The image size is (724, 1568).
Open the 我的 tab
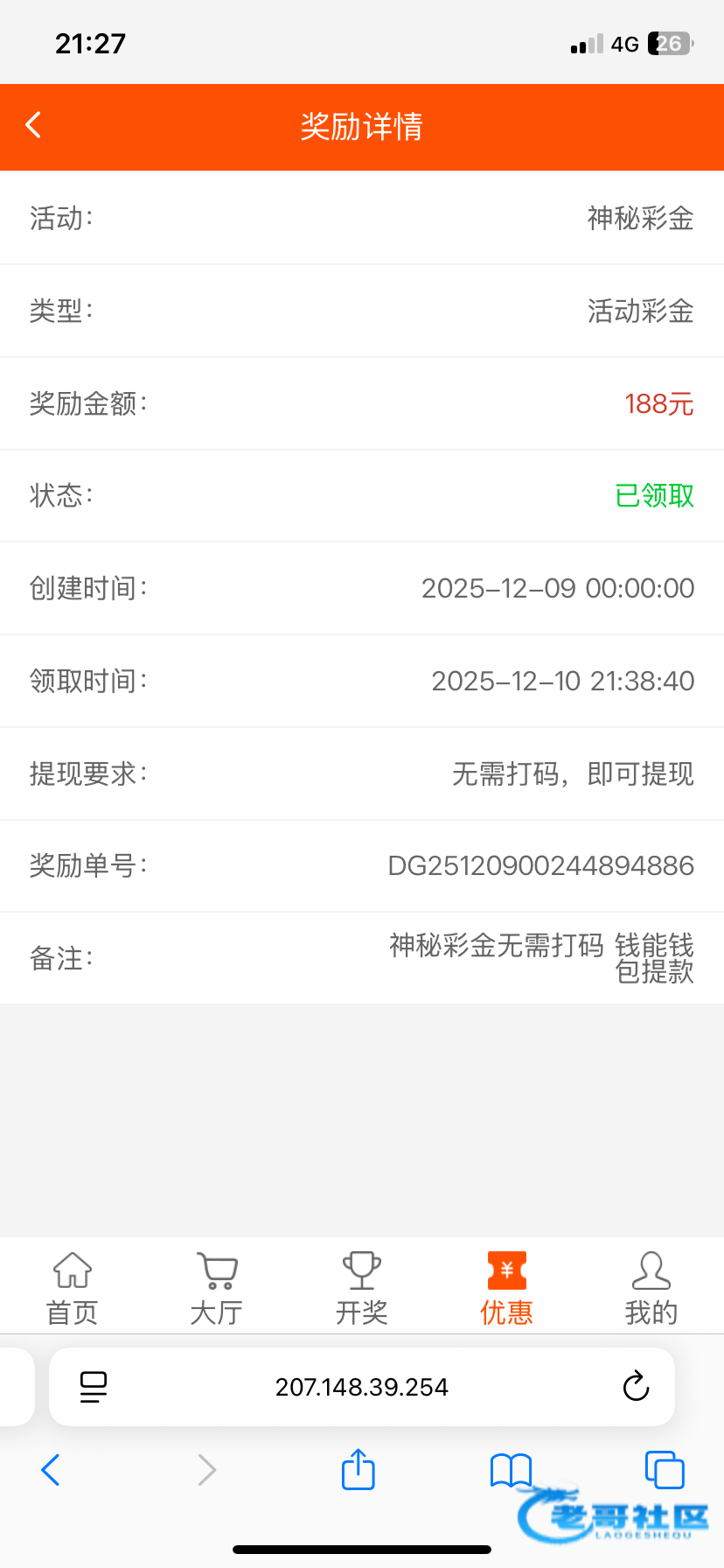pyautogui.click(x=651, y=1286)
